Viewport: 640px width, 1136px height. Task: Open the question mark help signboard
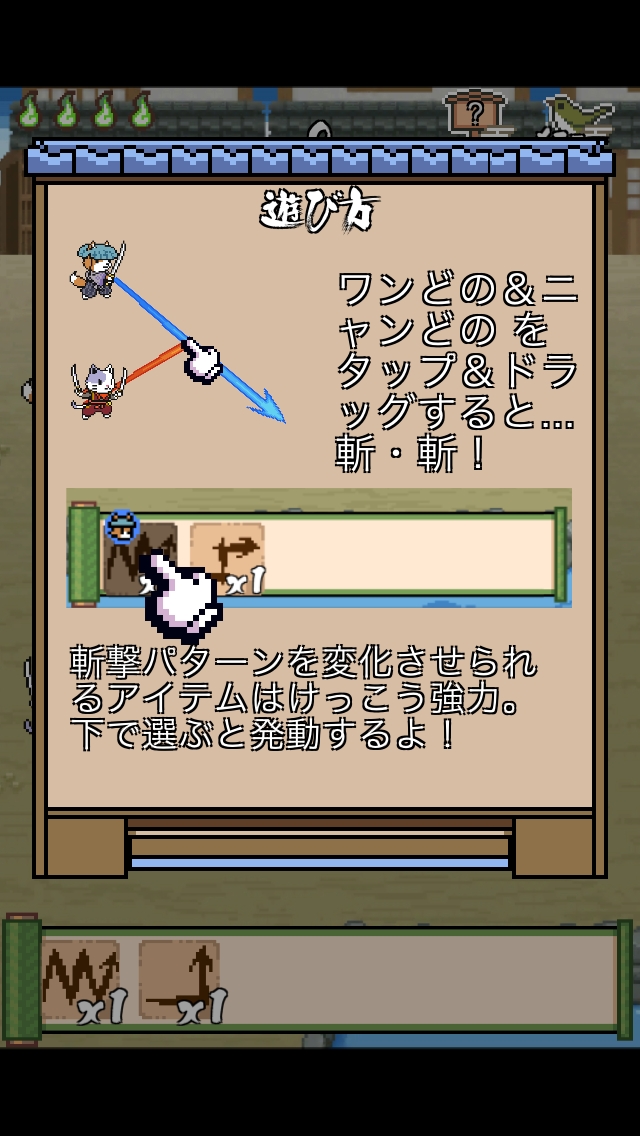click(475, 114)
